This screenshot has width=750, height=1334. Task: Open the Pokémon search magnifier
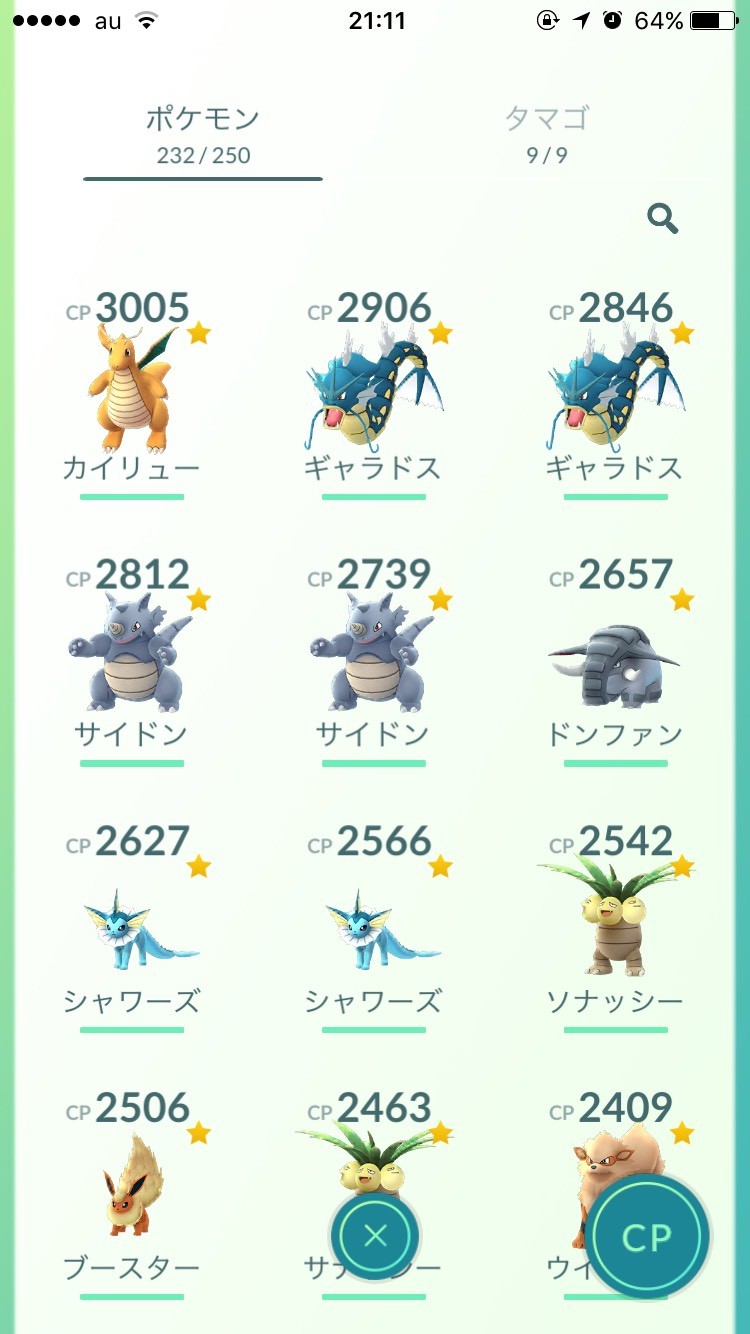tap(662, 217)
